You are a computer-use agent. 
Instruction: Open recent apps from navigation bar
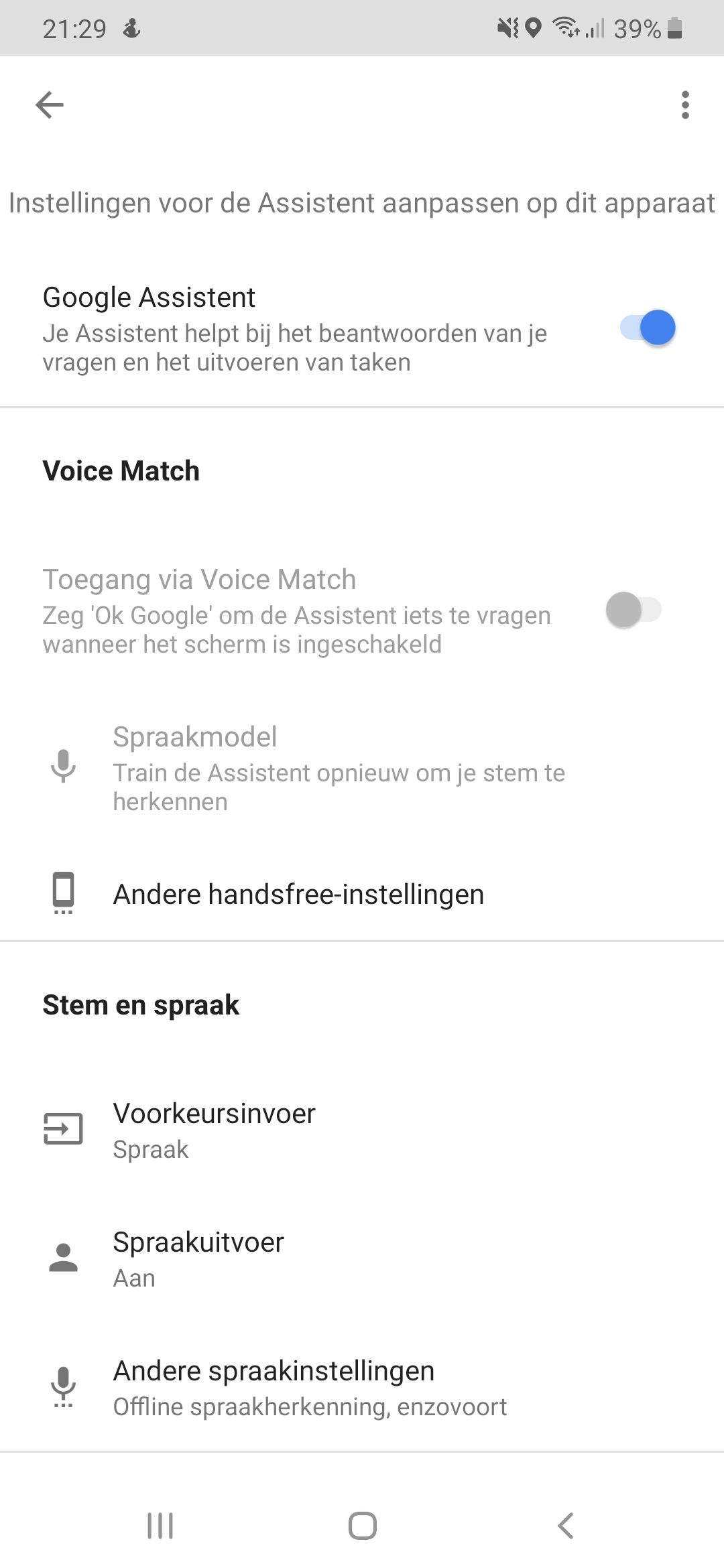coord(160,1526)
